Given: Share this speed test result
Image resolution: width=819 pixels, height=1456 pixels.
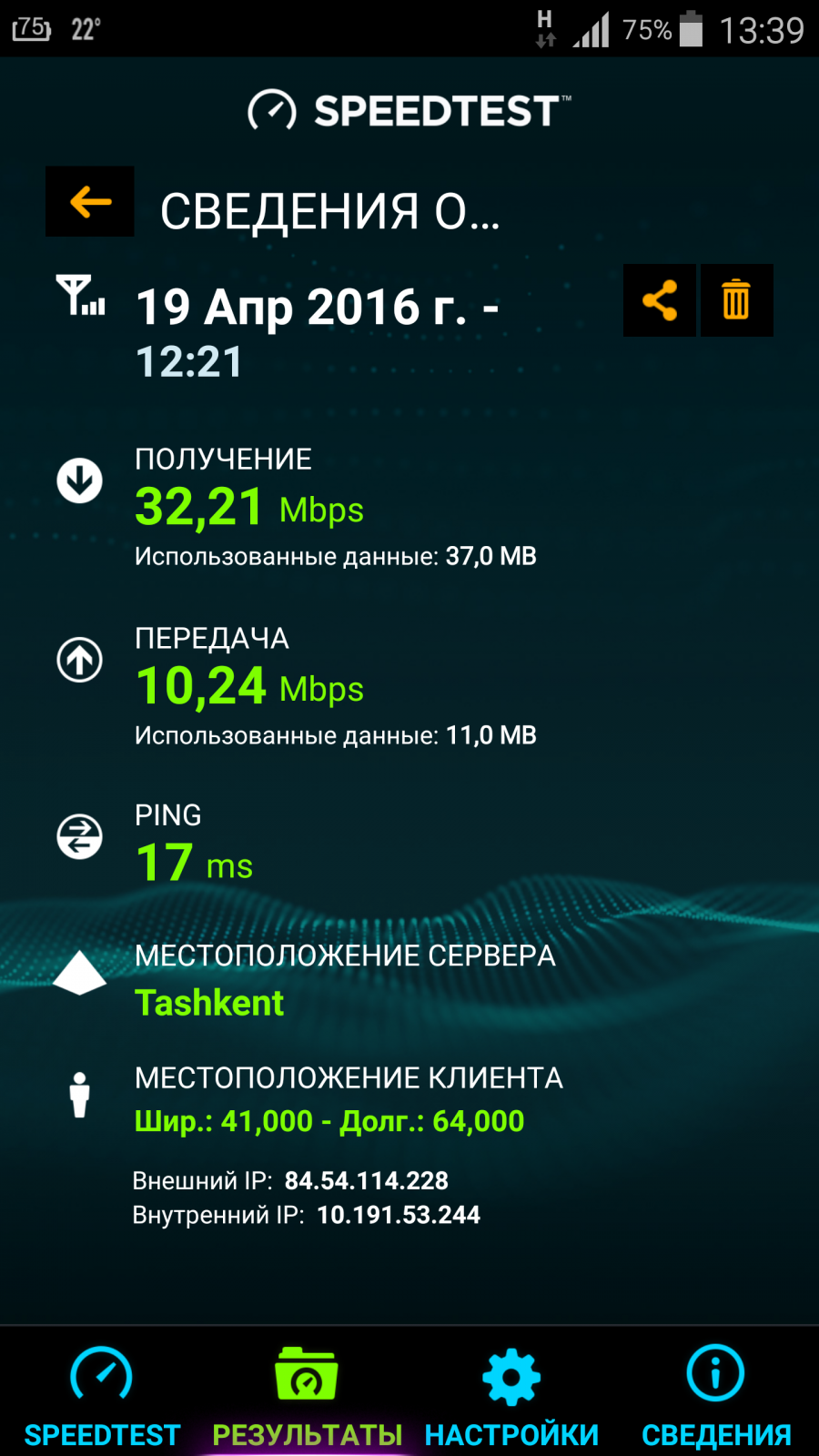Looking at the screenshot, I should pos(660,300).
